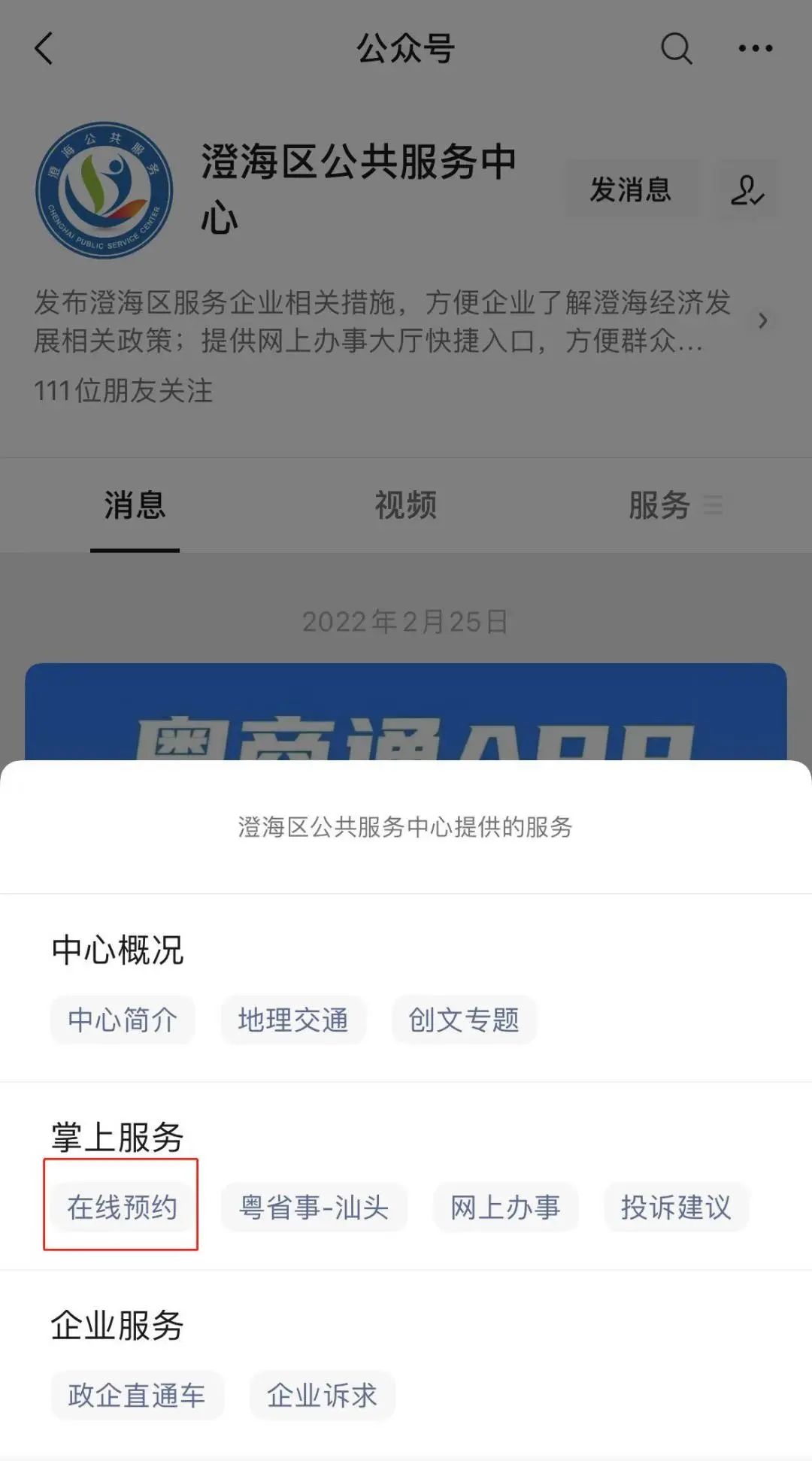Open 政企直通车 under 企业服务

coord(137,1396)
